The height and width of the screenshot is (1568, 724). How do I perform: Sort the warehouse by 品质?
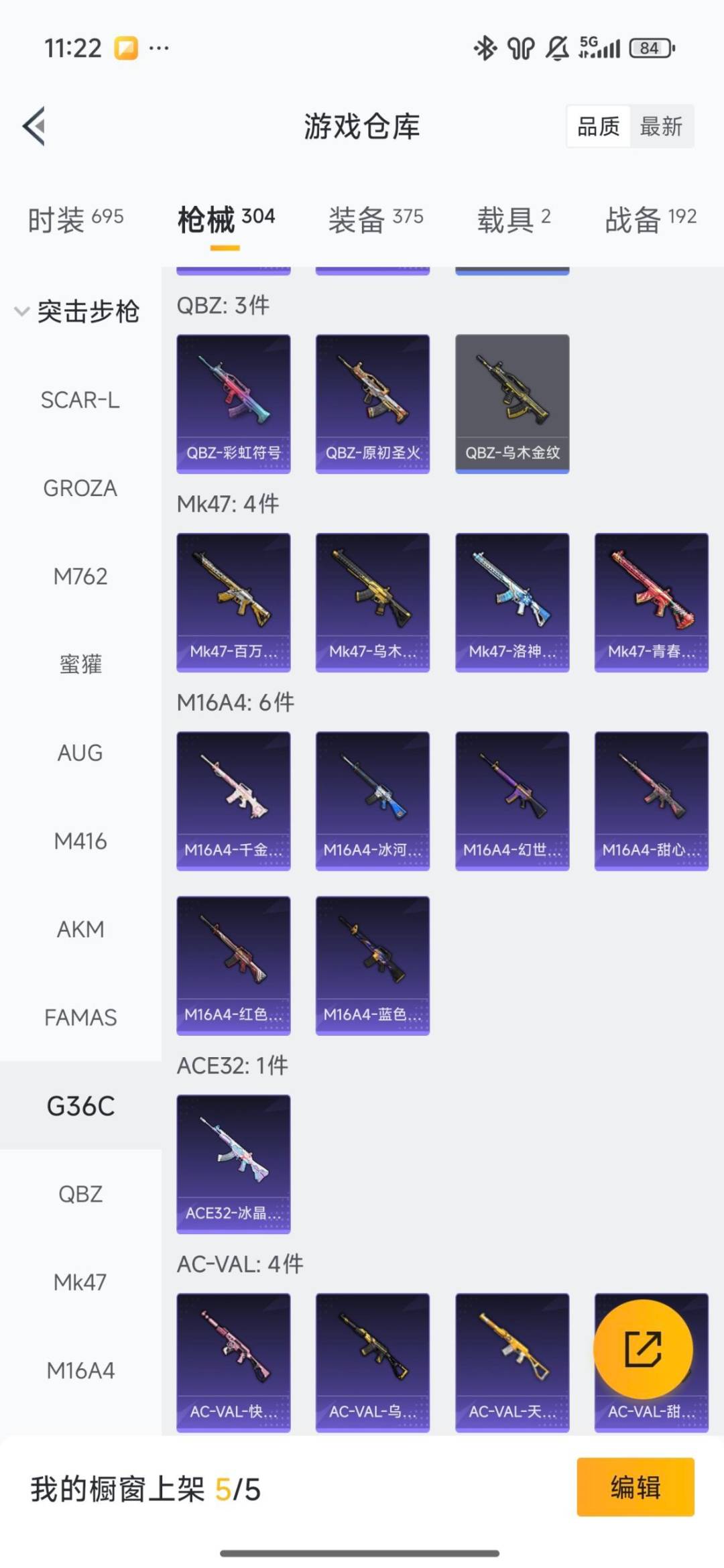pyautogui.click(x=598, y=126)
